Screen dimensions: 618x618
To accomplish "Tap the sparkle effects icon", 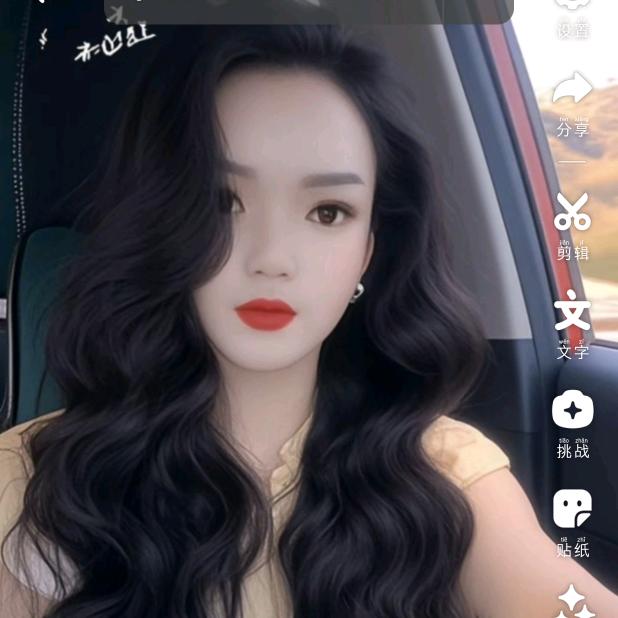I will tap(573, 600).
